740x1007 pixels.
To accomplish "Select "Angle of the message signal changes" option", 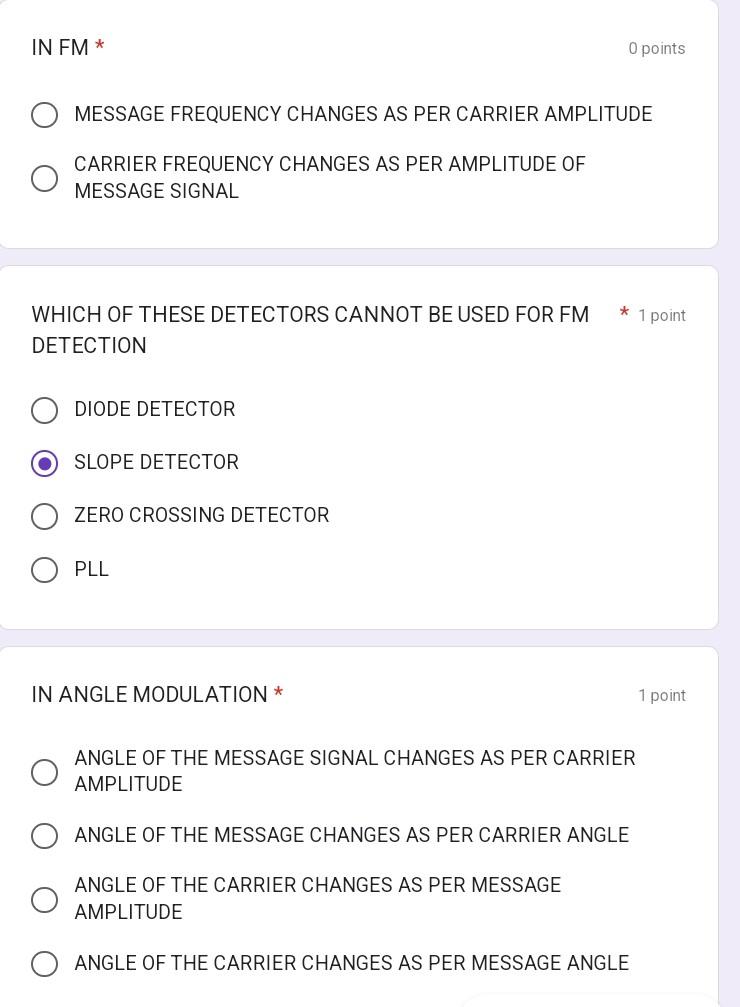I will (x=45, y=772).
